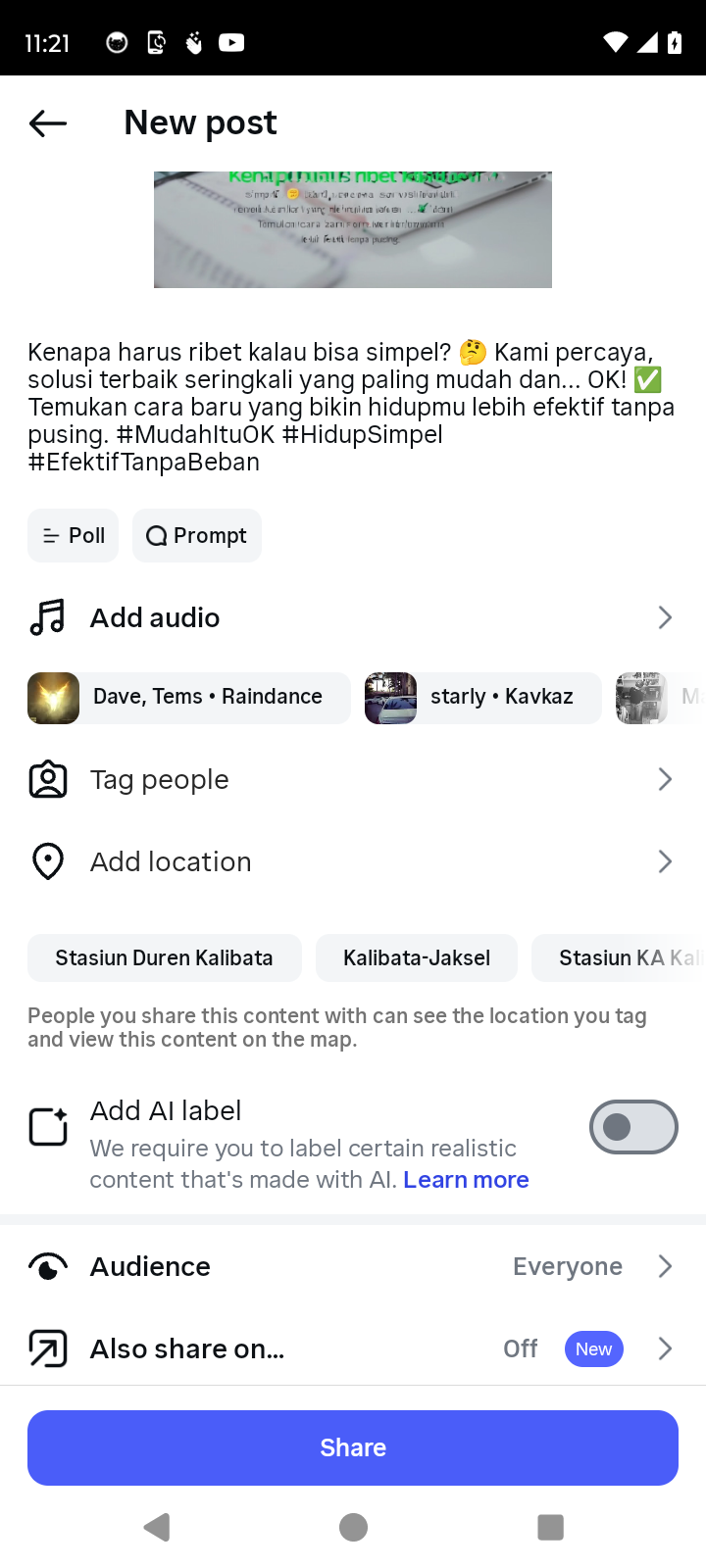This screenshot has width=706, height=1568.
Task: Open Tag people
Action: [x=353, y=780]
